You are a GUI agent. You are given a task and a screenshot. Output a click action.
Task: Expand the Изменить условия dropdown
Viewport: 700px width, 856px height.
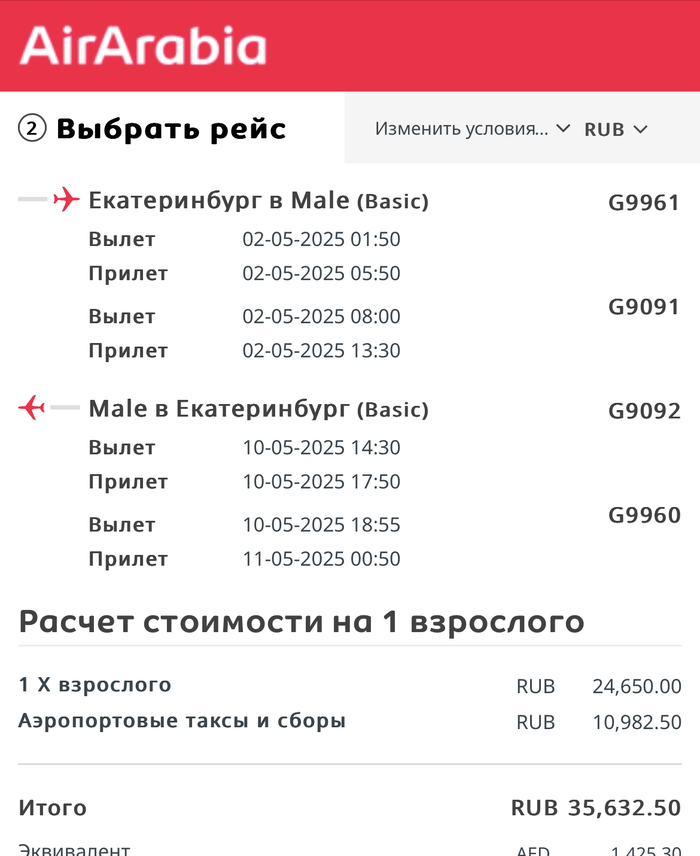(472, 129)
